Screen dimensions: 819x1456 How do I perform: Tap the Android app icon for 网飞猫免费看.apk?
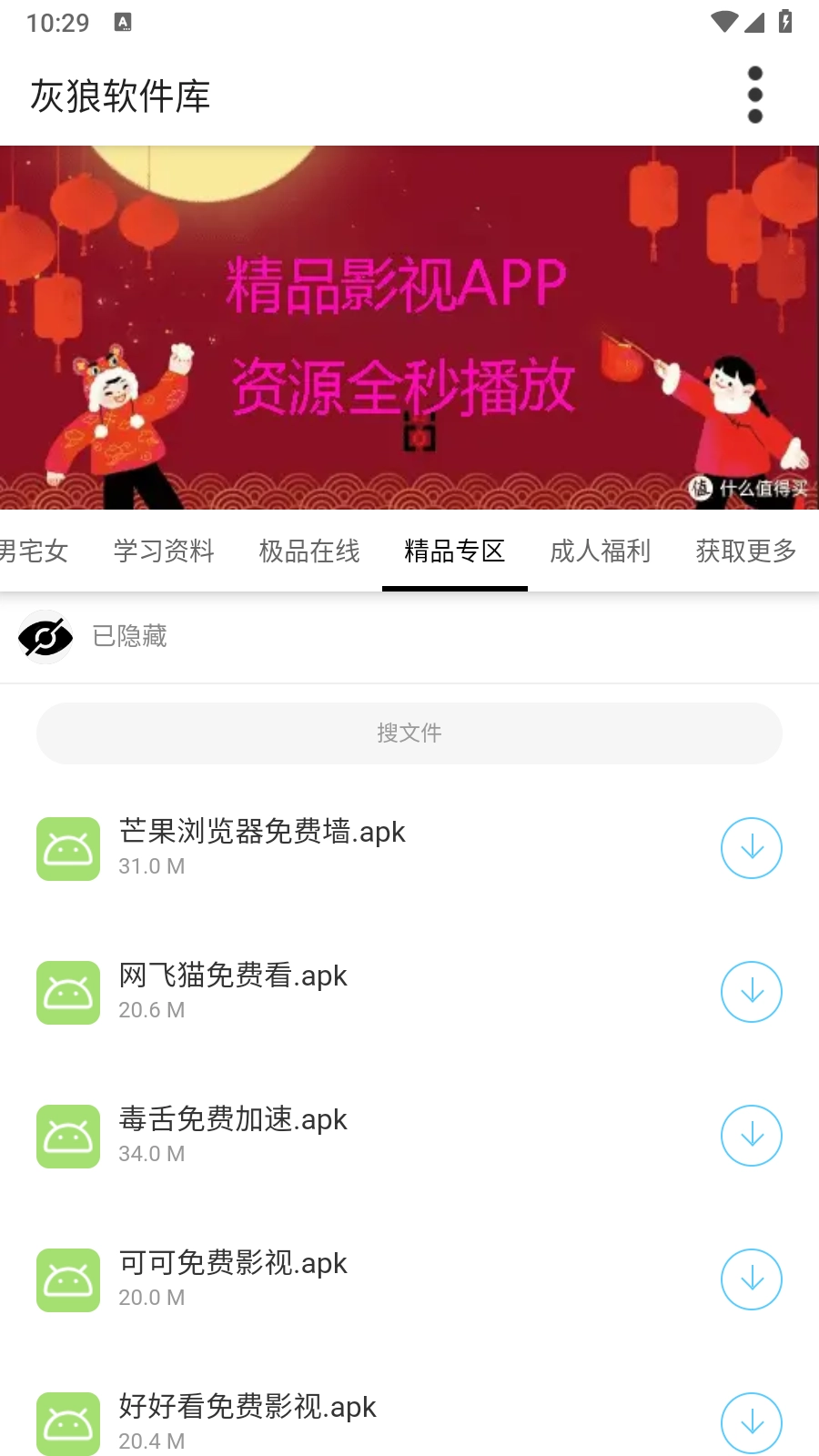66,991
